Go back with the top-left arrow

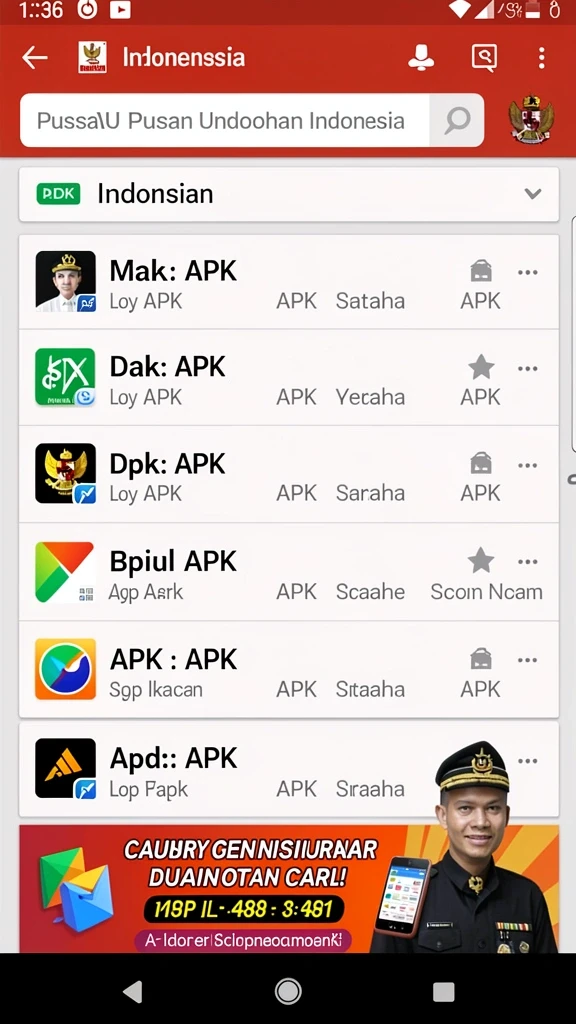pyautogui.click(x=35, y=57)
